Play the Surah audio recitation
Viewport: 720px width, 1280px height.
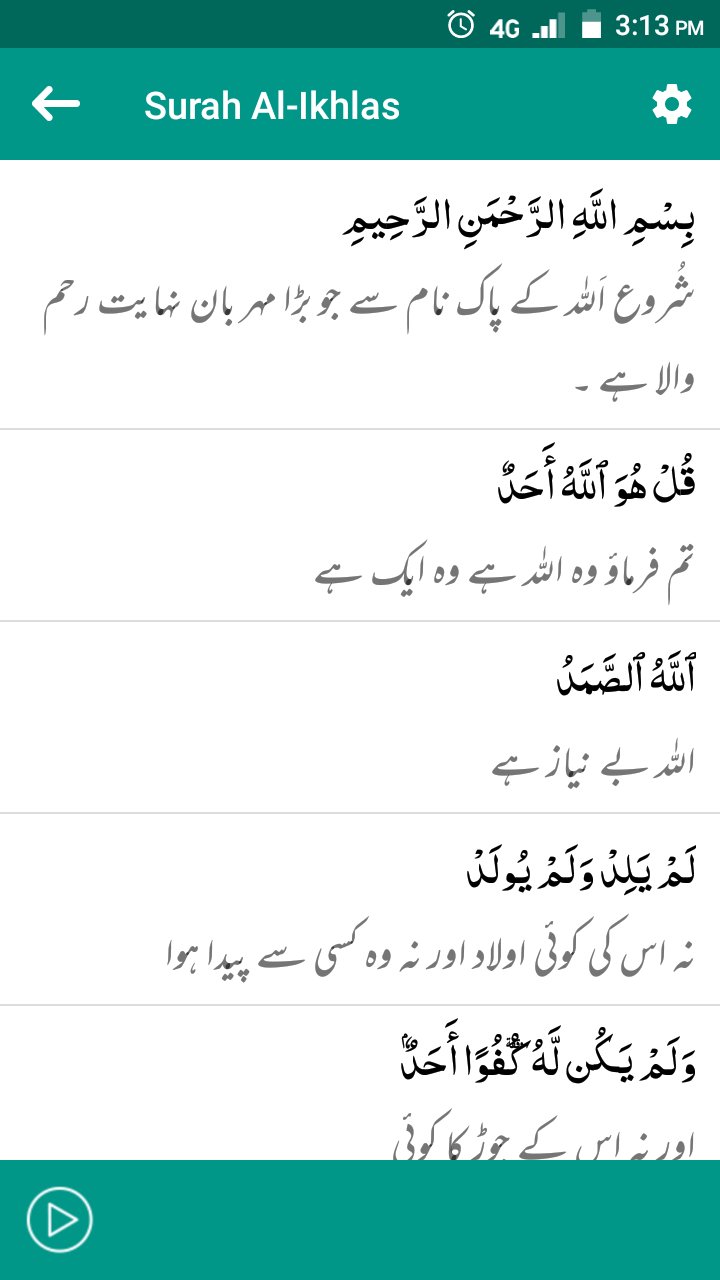point(59,1219)
